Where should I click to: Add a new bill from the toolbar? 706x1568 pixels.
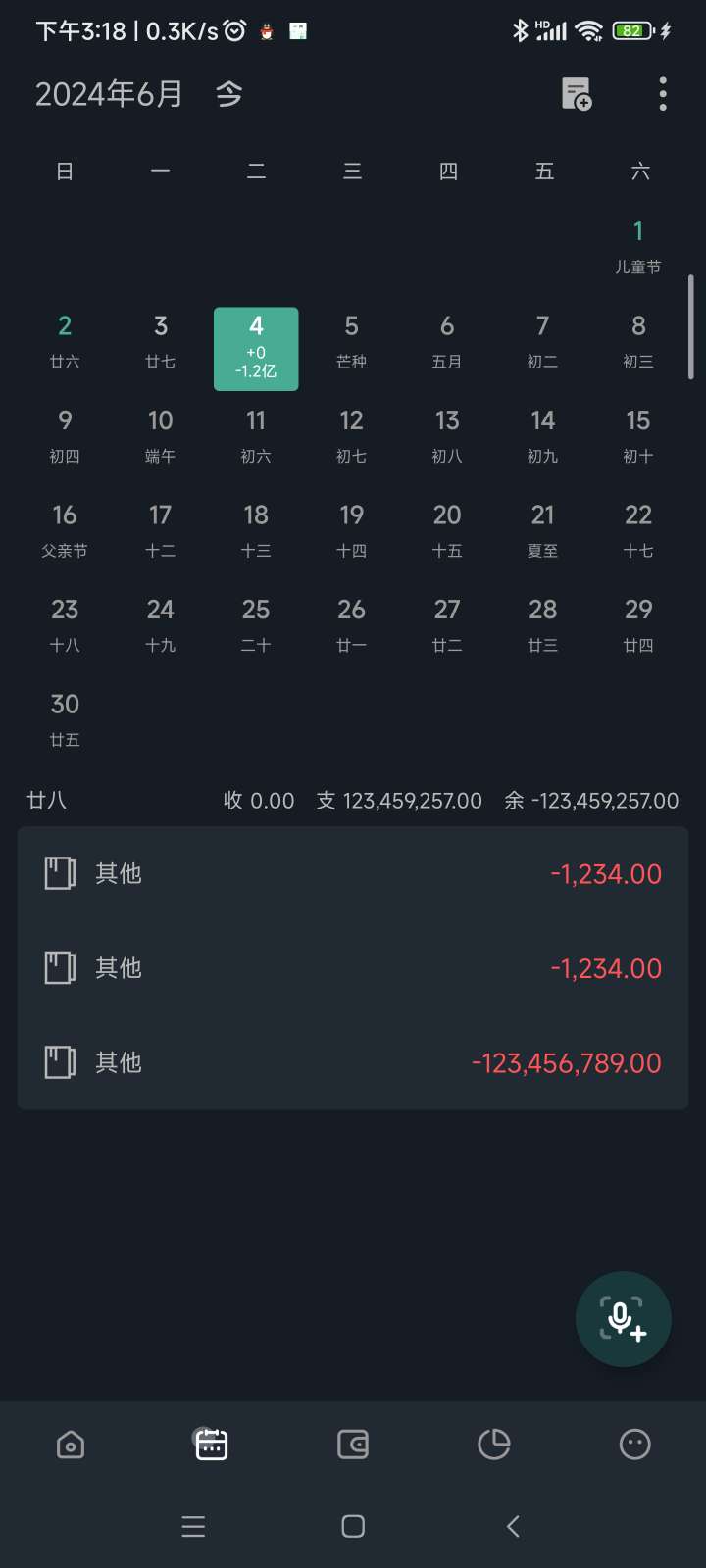tap(577, 94)
